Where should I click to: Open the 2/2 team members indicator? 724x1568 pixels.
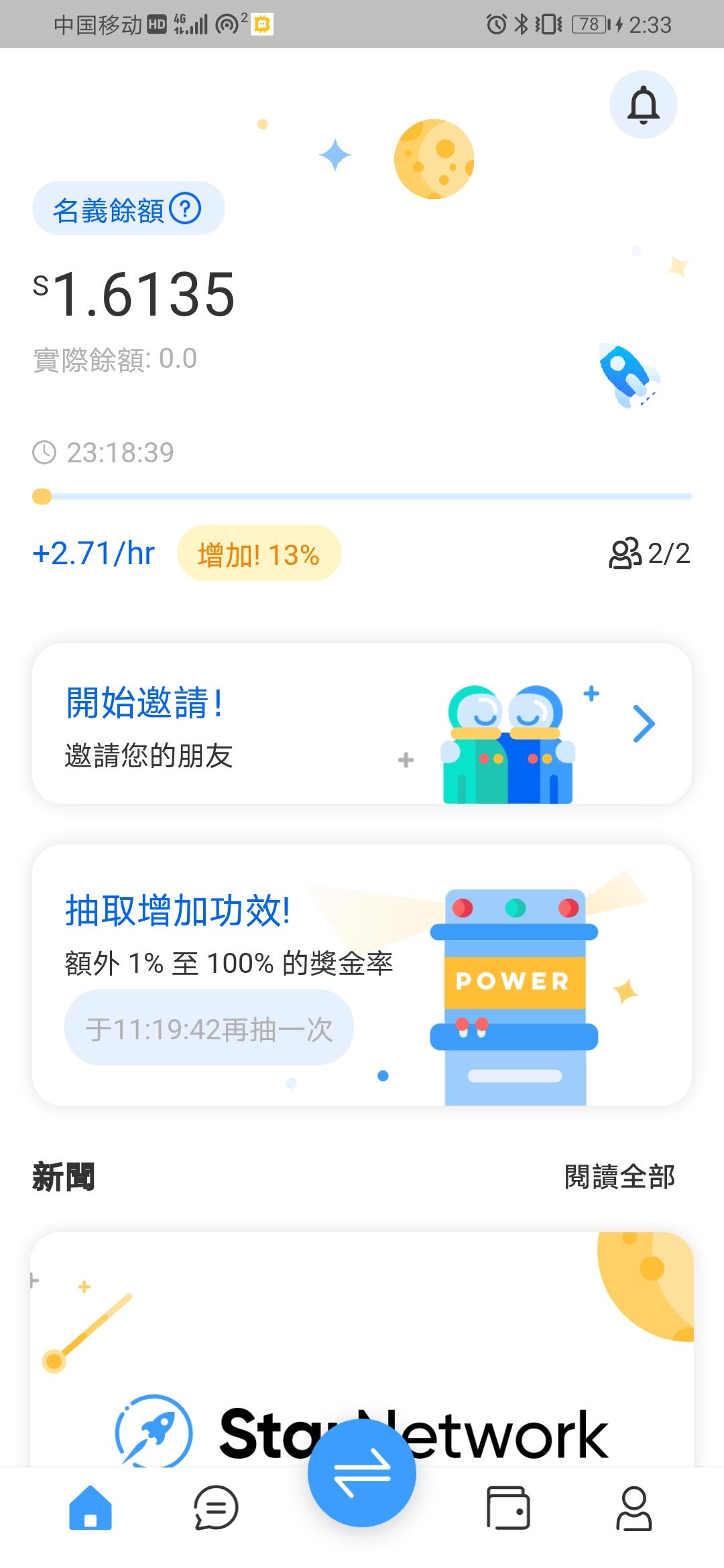pos(649,553)
